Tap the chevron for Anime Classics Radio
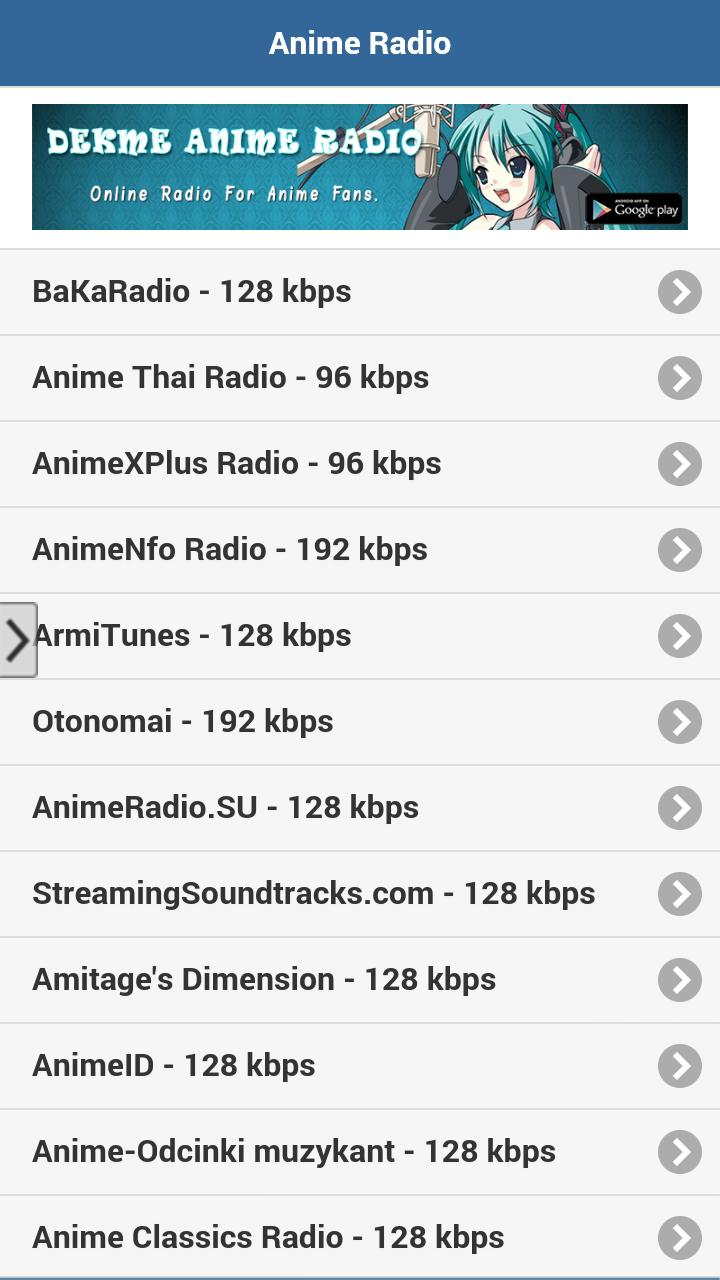Image resolution: width=720 pixels, height=1280 pixels. [681, 1237]
